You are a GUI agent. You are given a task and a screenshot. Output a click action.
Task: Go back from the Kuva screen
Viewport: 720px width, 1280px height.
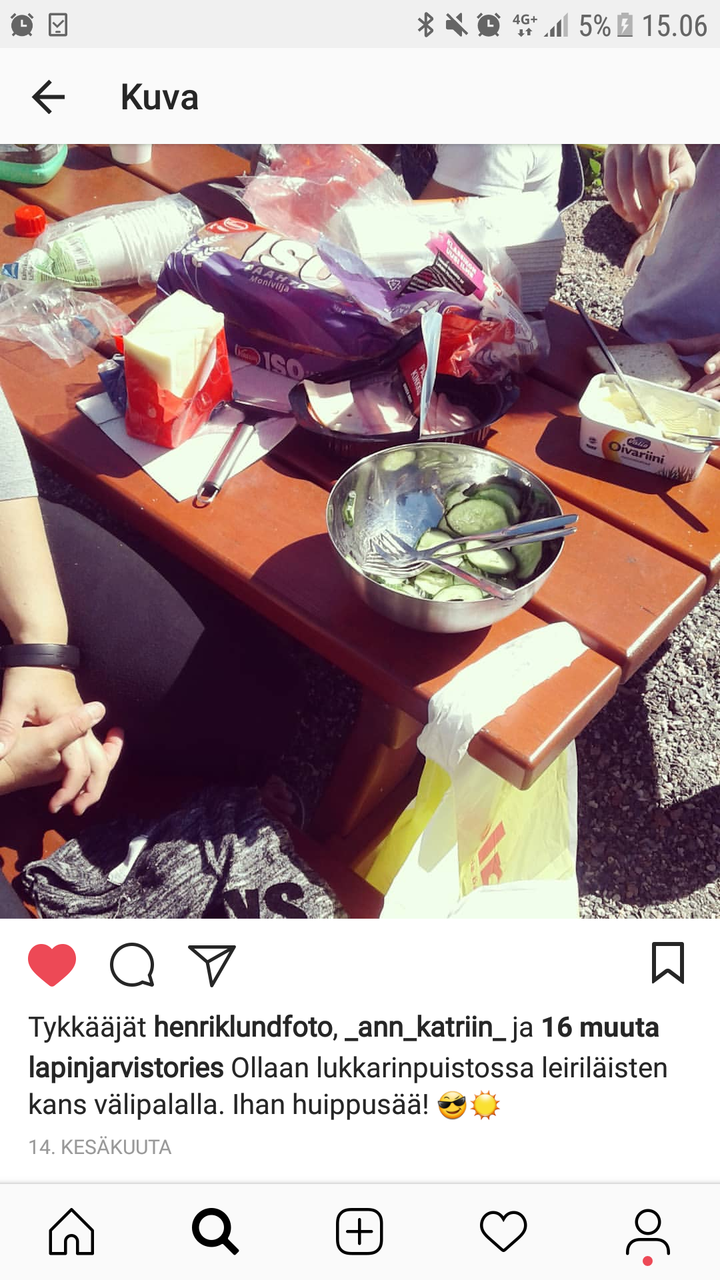(48, 97)
